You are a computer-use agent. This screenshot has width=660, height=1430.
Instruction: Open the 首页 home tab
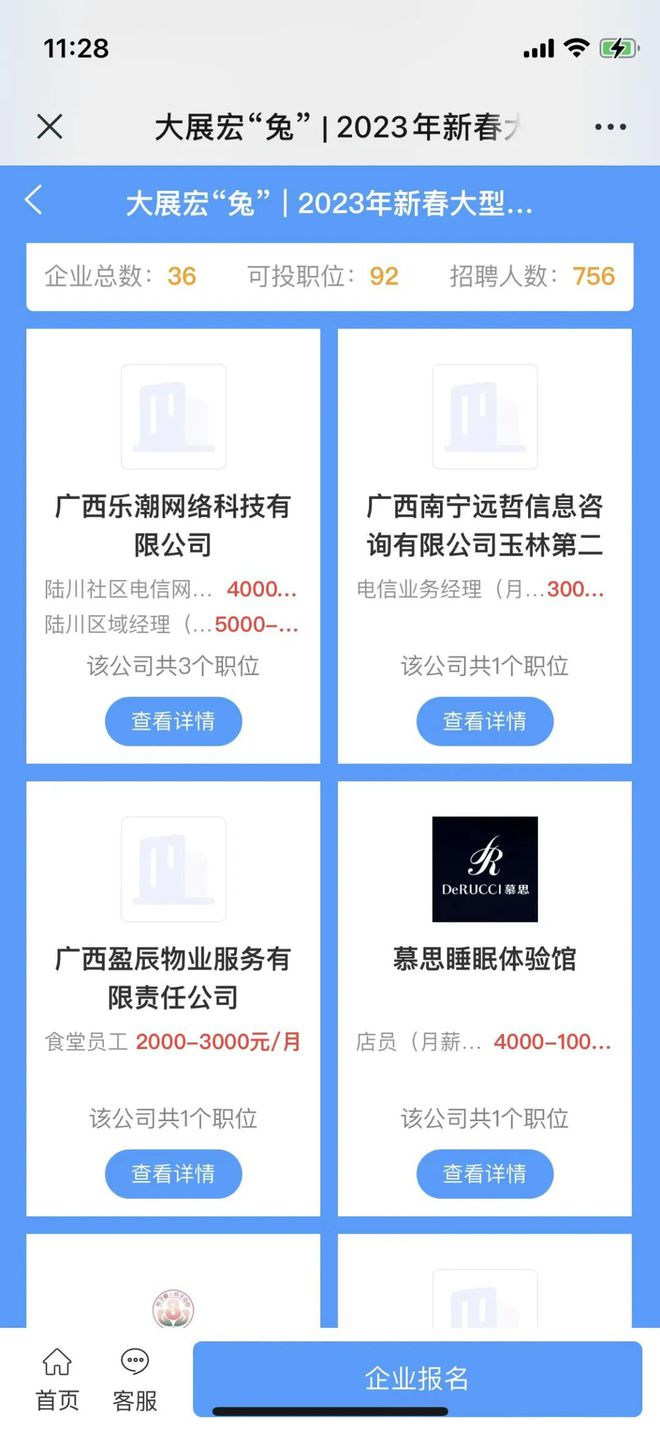point(57,1379)
